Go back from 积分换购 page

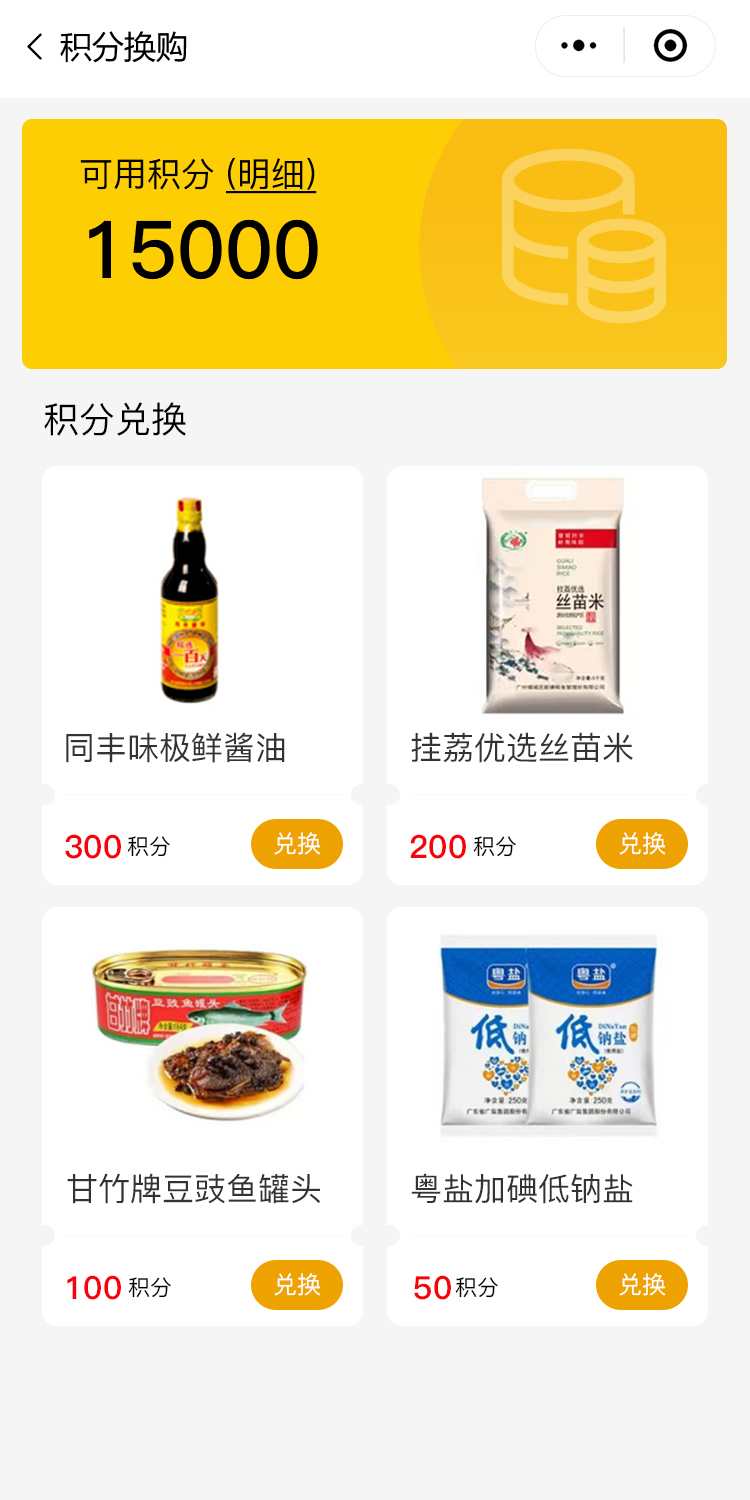point(35,47)
